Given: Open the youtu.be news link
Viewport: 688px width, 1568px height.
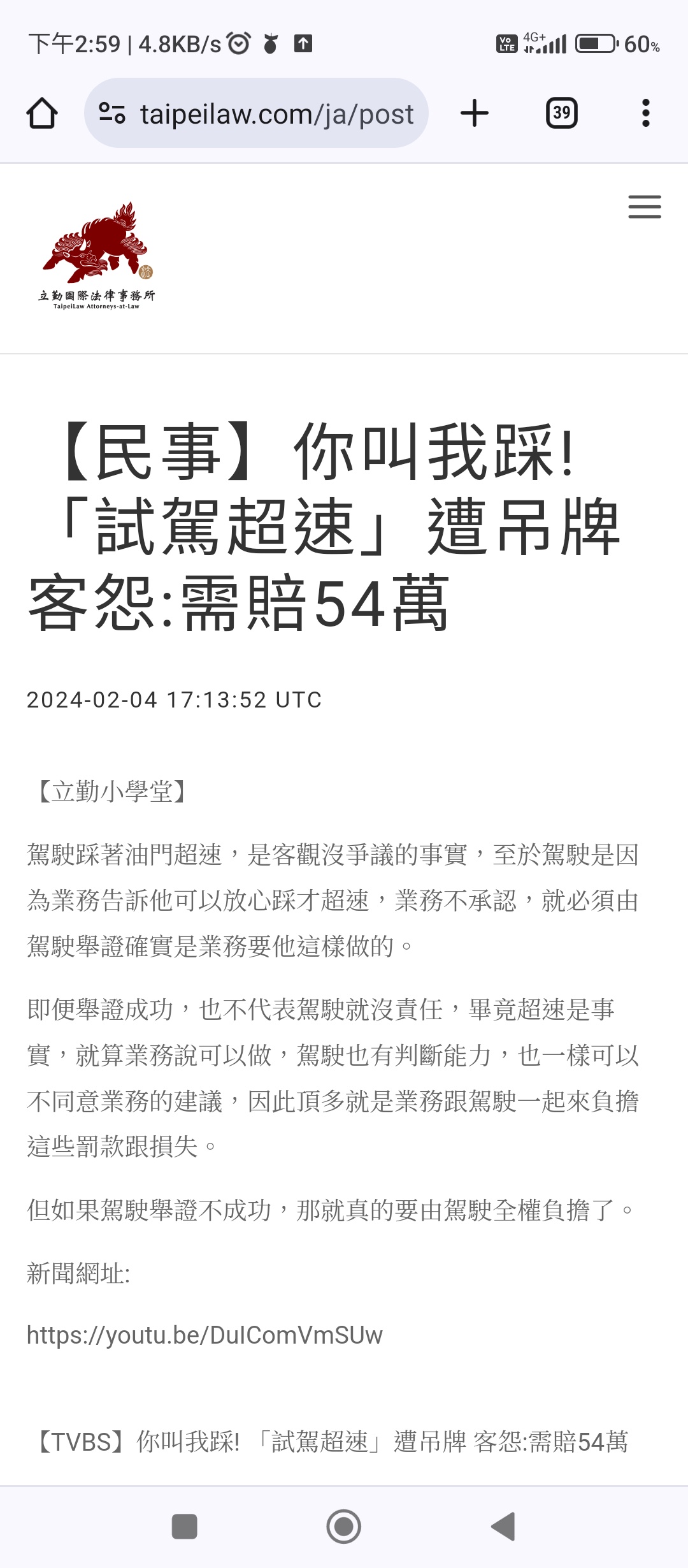Looking at the screenshot, I should (204, 1334).
